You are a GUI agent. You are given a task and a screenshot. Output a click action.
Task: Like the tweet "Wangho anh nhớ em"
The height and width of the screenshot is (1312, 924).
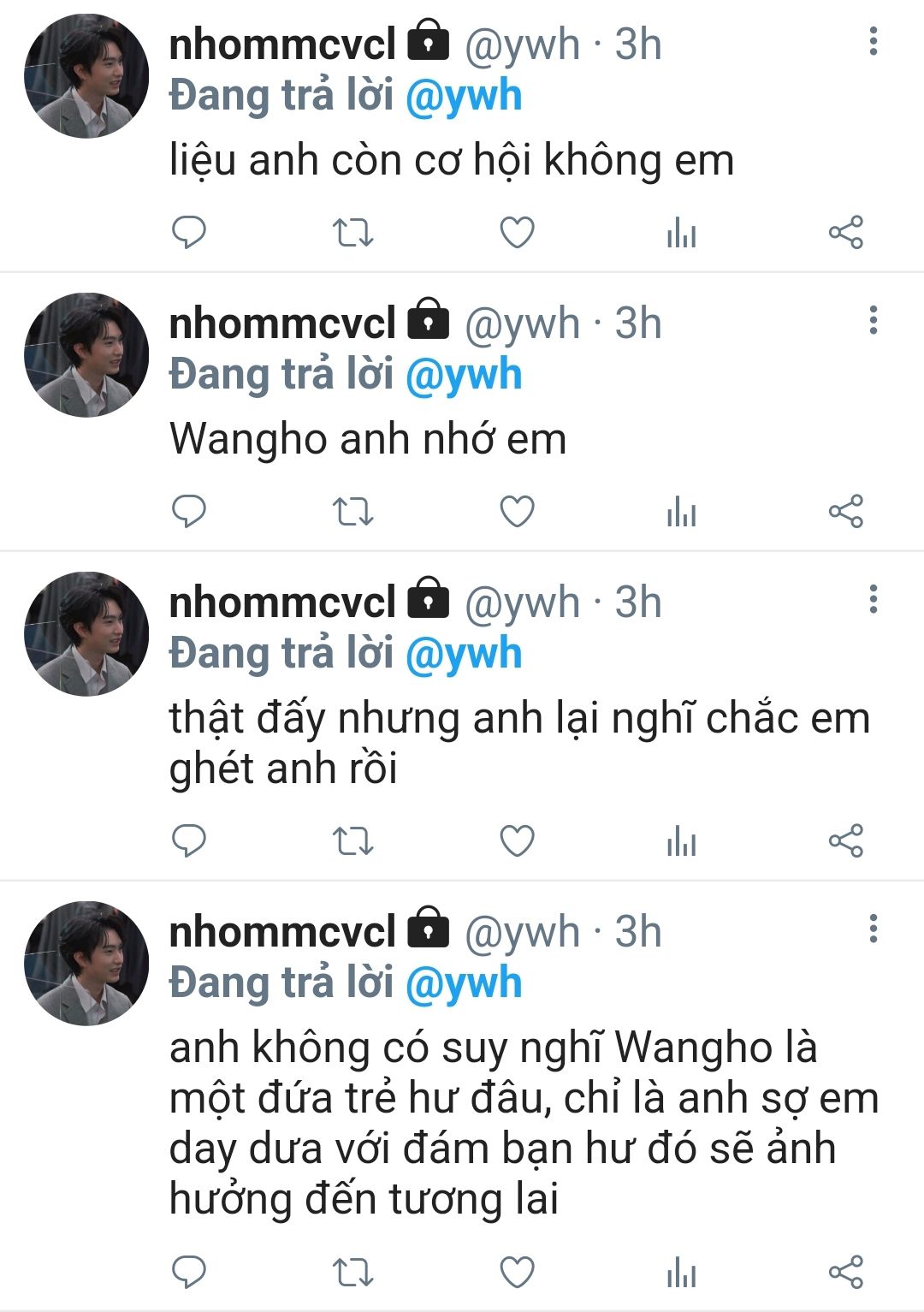pos(517,511)
